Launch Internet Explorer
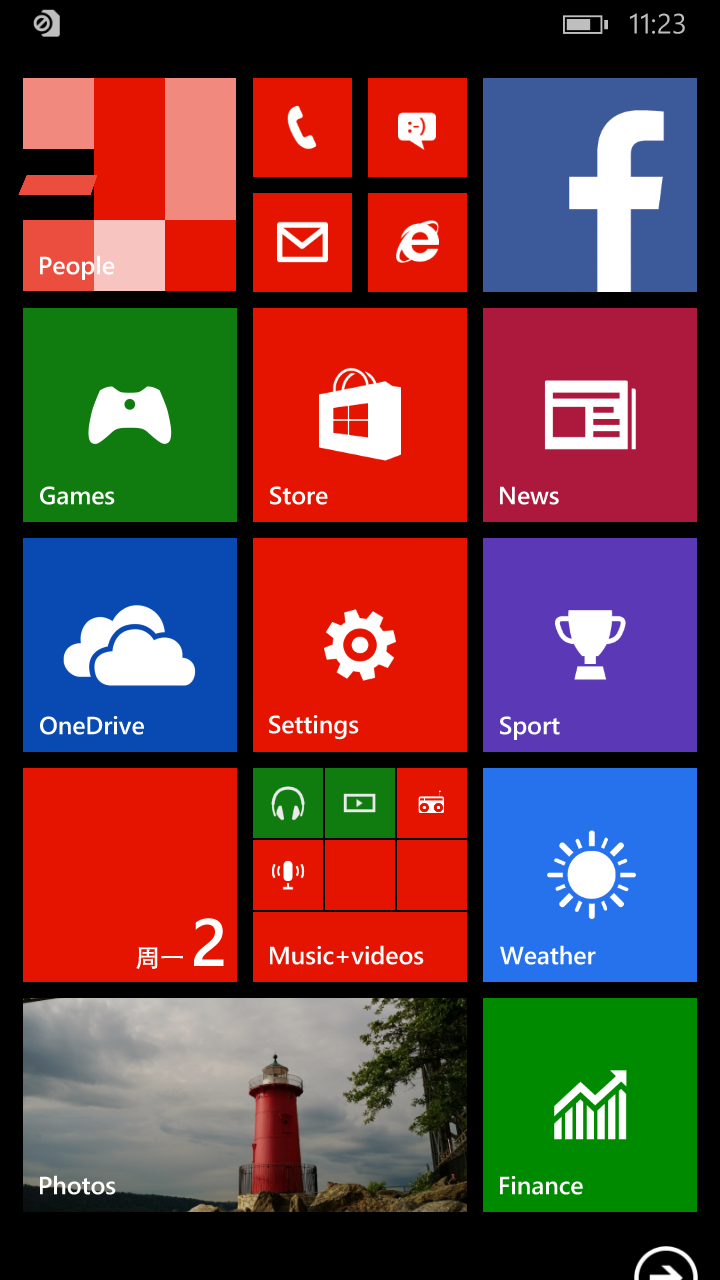 (x=417, y=243)
